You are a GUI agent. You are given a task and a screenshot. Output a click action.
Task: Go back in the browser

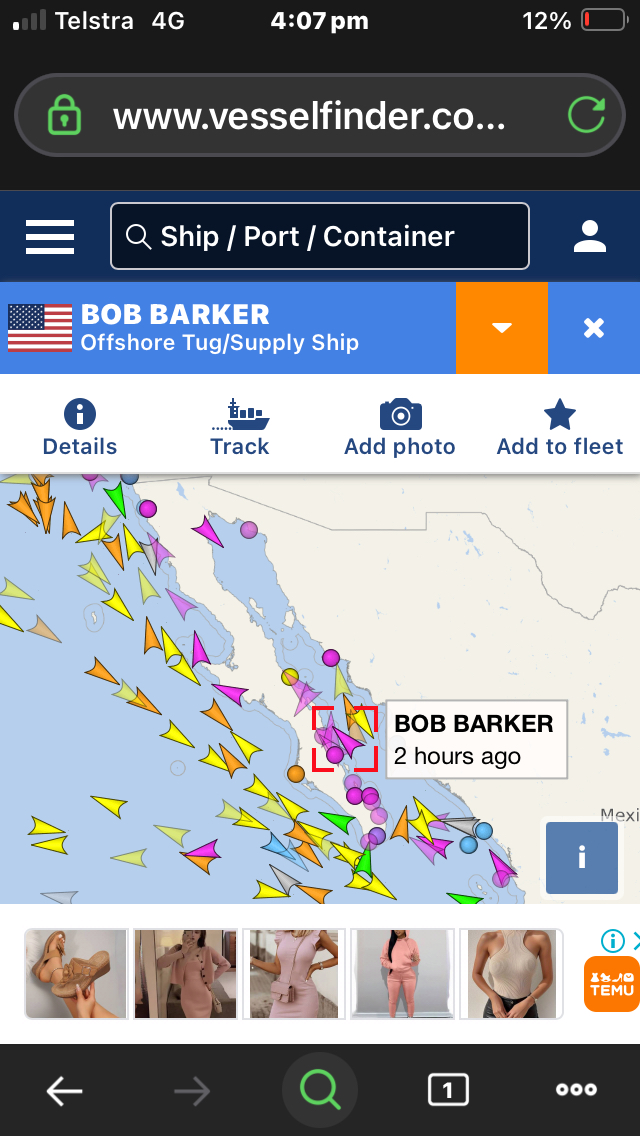click(65, 1091)
